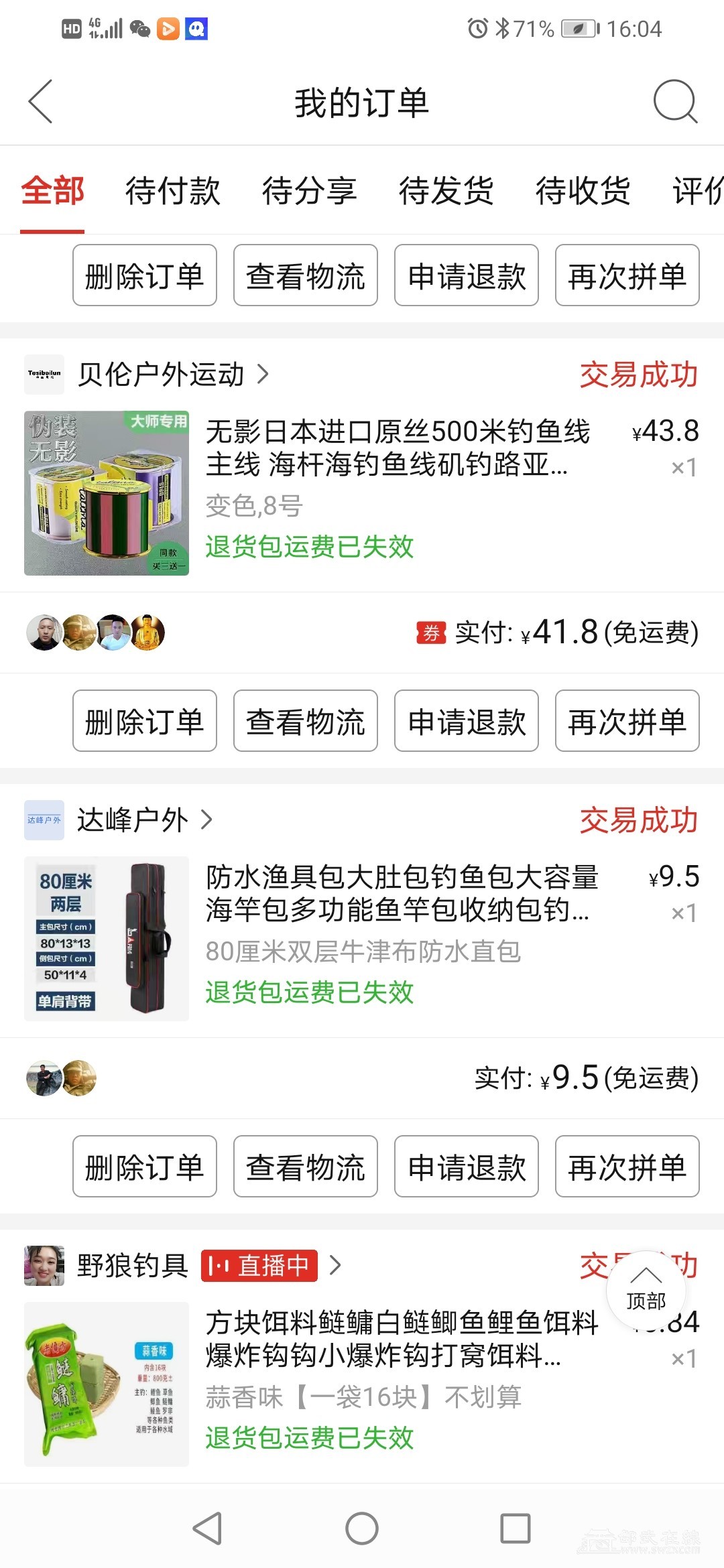The width and height of the screenshot is (724, 1568).
Task: Select the 待发货 tab
Action: click(x=446, y=191)
